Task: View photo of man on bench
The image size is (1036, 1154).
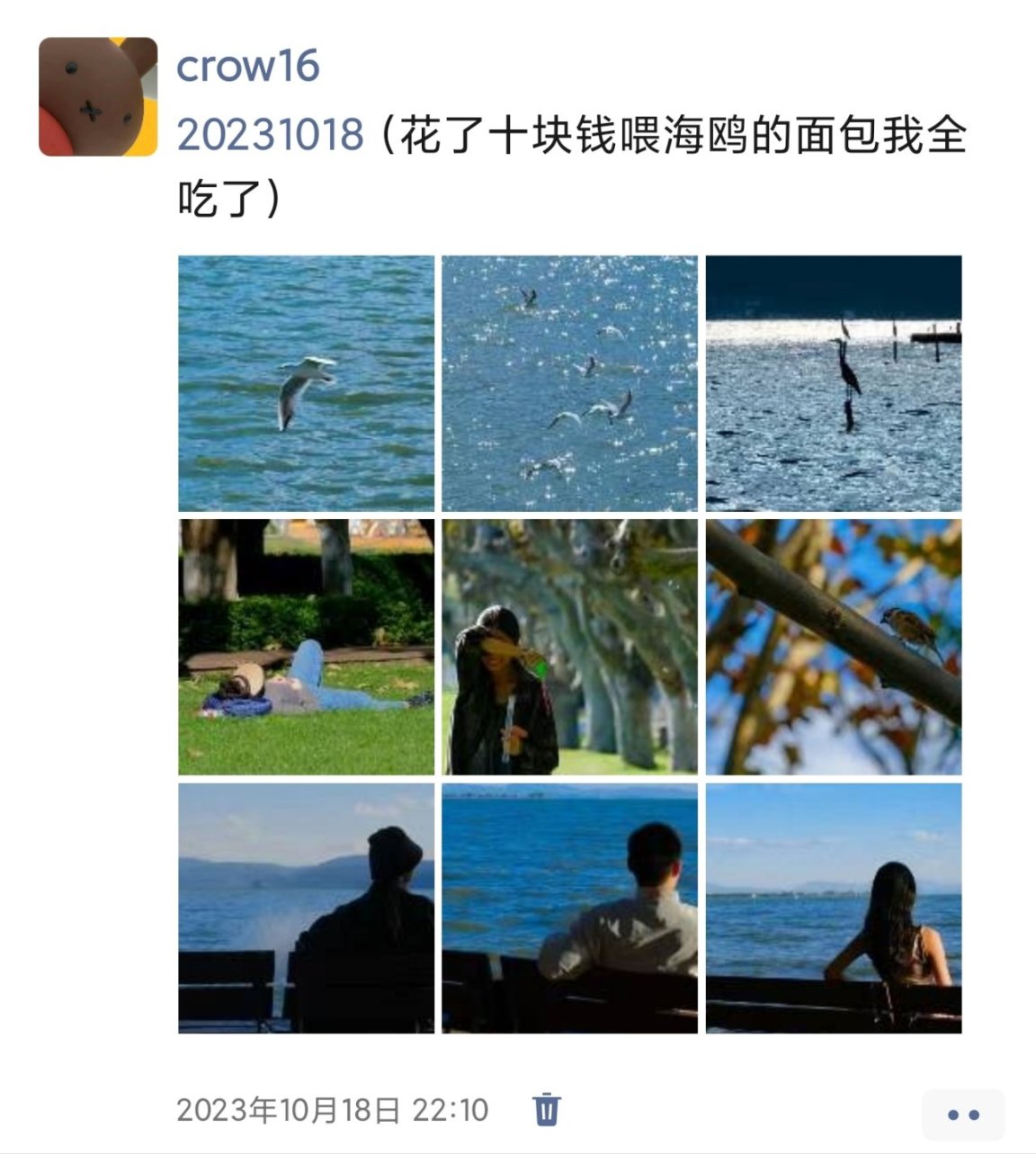Action: 569,908
